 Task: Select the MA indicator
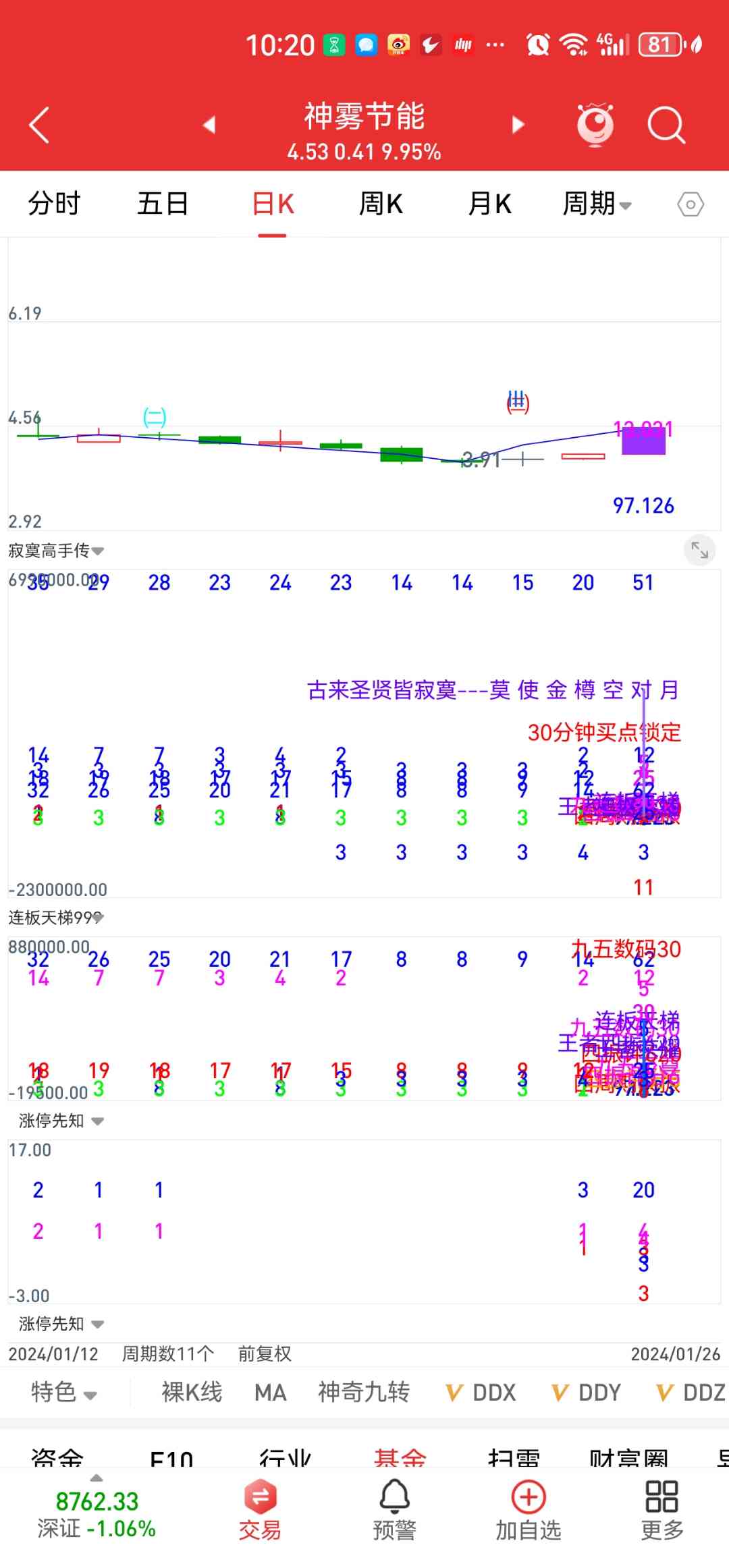coord(271,1392)
